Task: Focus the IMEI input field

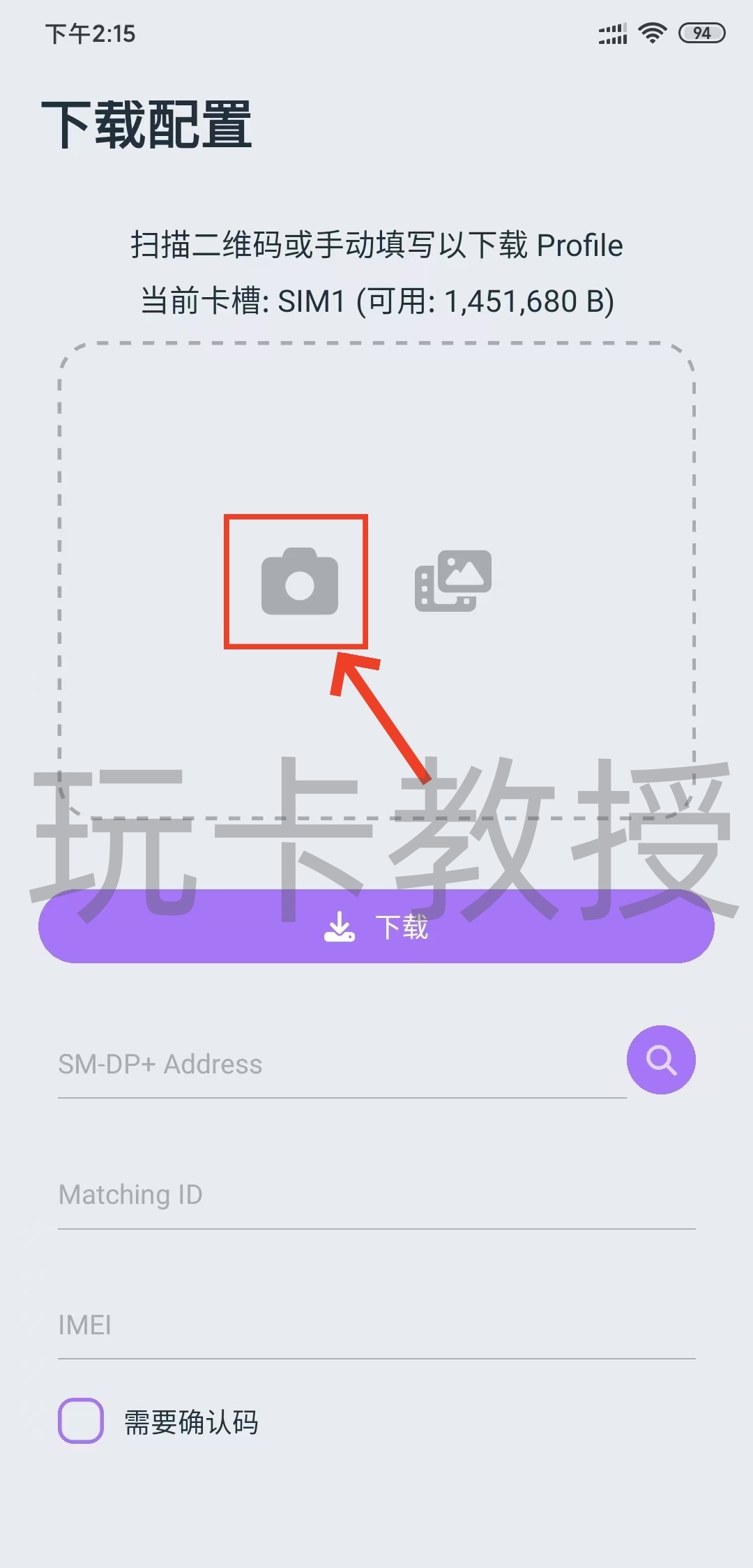Action: coord(376,1325)
